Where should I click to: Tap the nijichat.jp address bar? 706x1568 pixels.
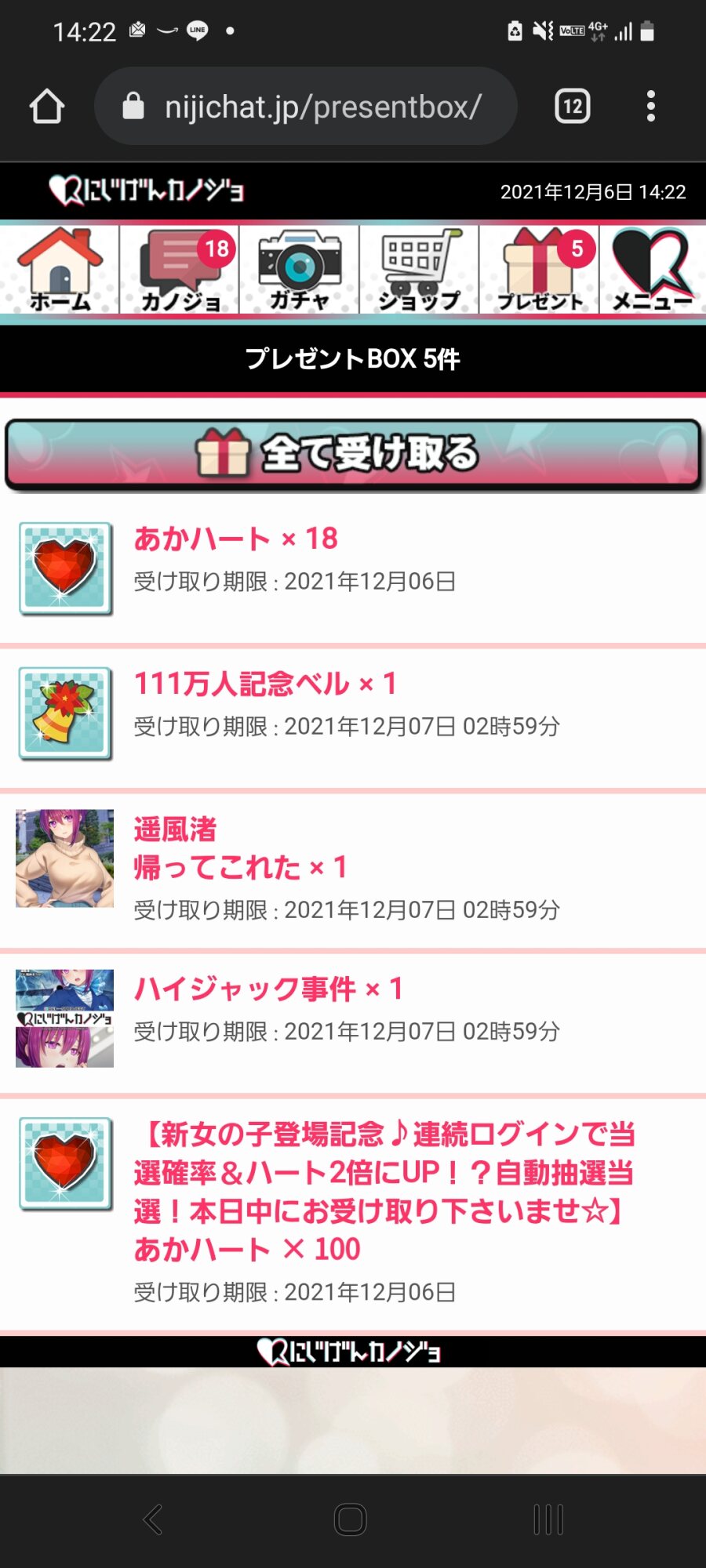306,107
